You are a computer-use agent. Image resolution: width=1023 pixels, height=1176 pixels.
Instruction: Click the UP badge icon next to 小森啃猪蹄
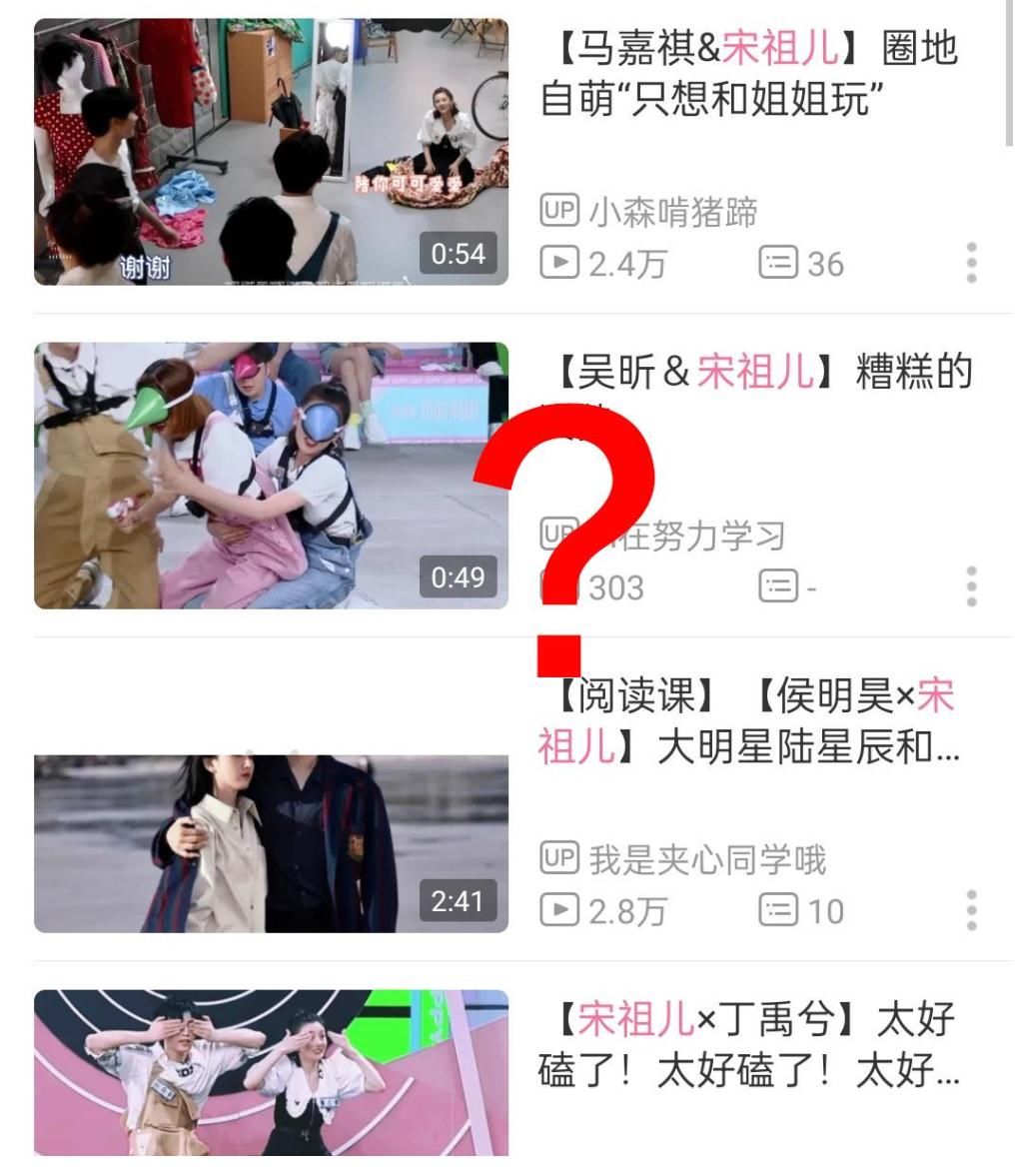click(559, 210)
